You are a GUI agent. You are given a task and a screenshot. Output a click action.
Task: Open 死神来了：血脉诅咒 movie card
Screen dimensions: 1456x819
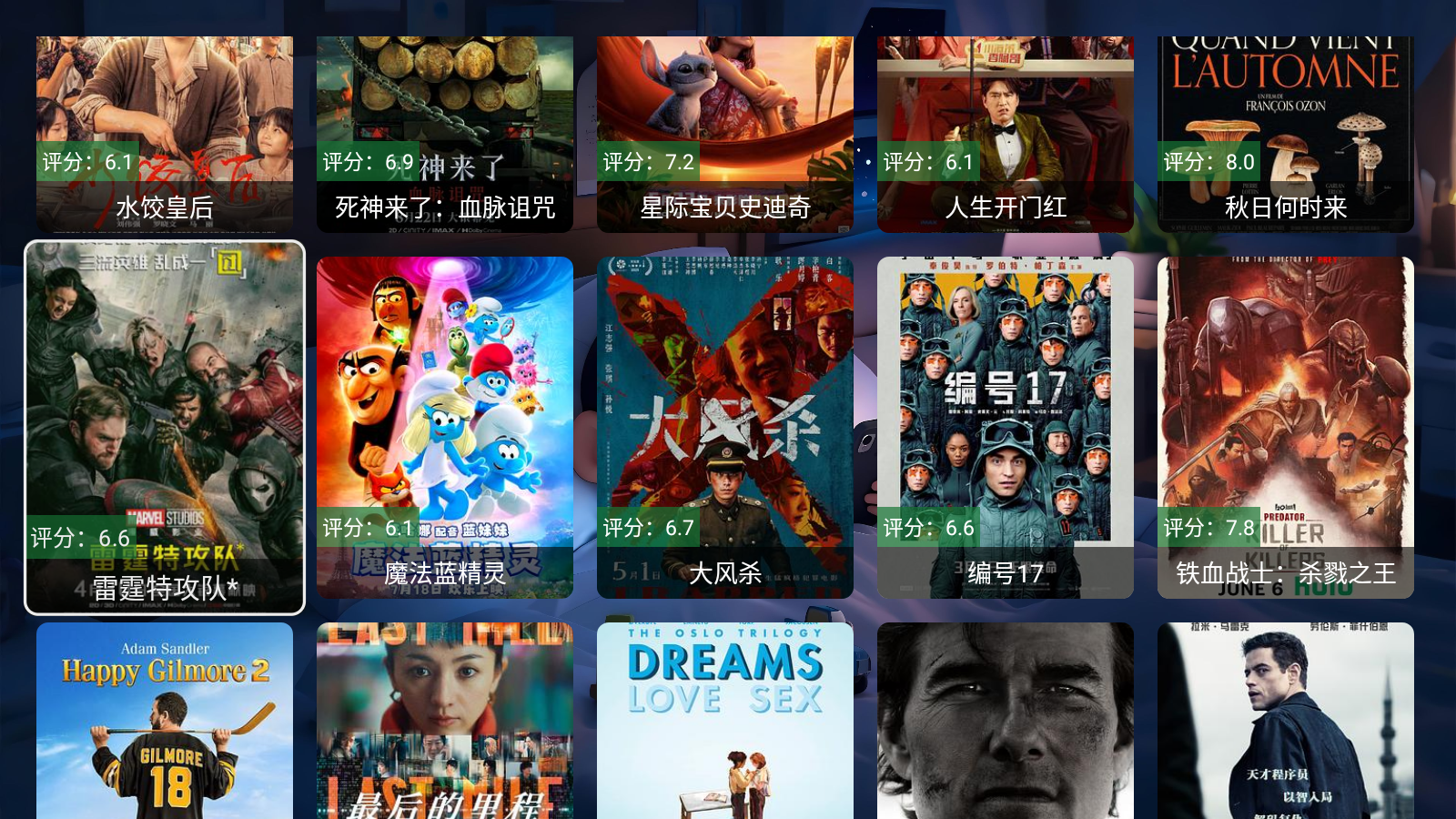[445, 134]
